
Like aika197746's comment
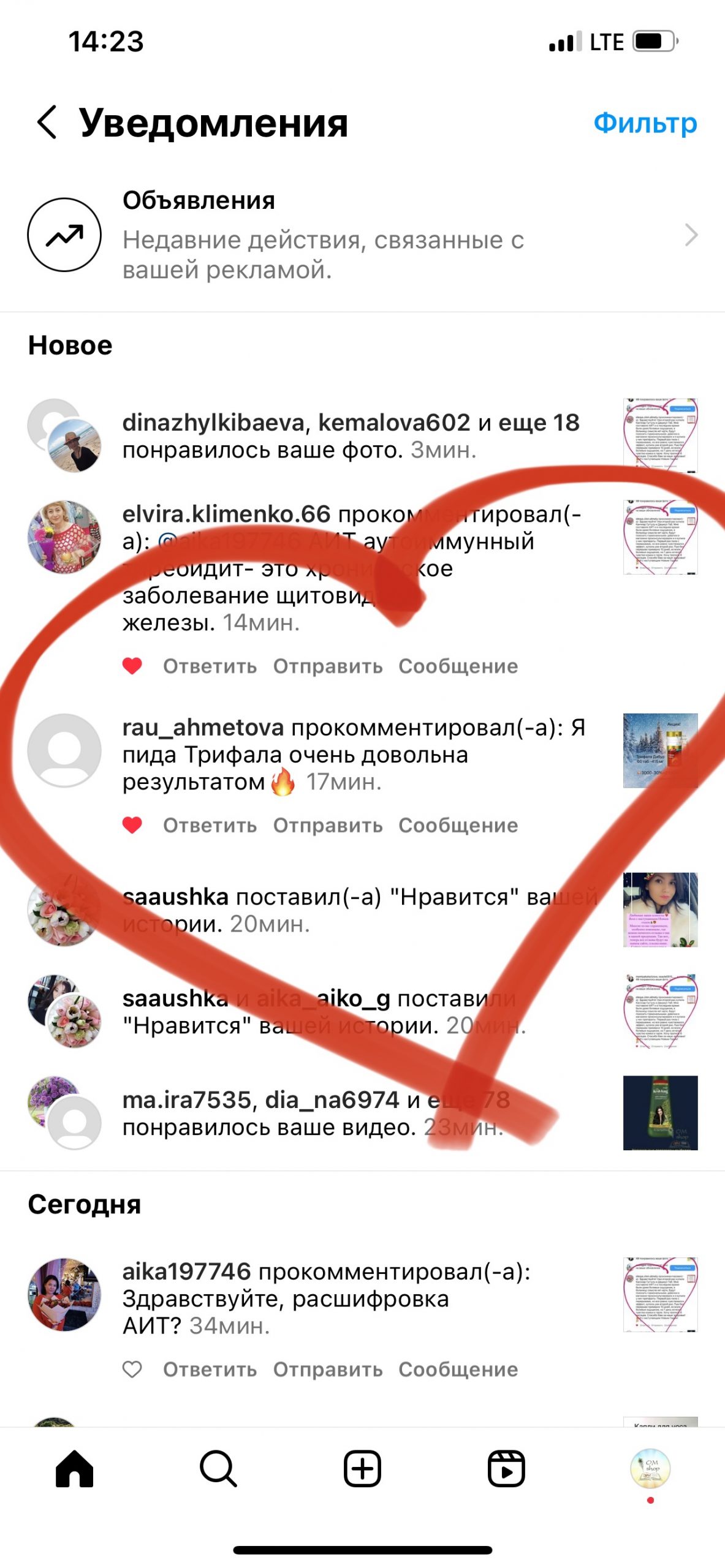click(132, 1369)
